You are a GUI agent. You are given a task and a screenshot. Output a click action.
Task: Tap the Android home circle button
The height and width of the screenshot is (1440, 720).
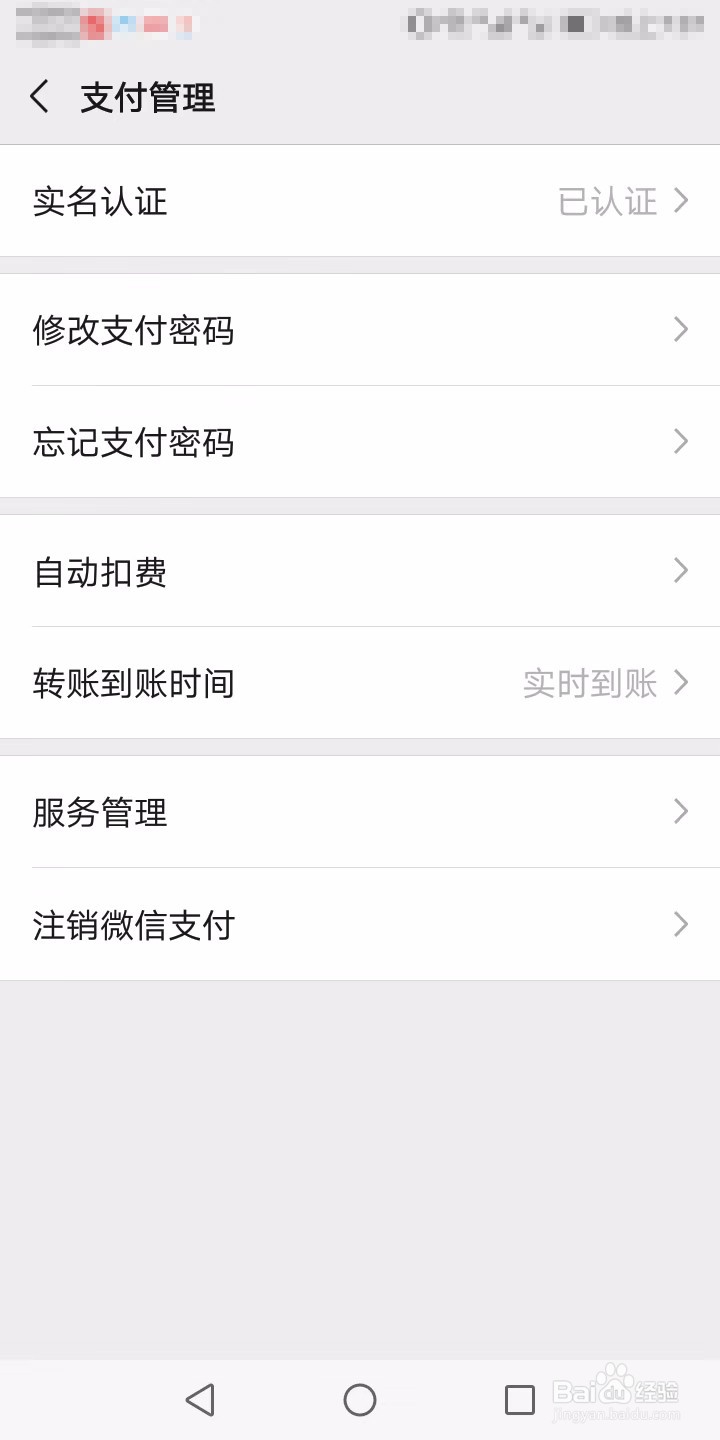[360, 1400]
